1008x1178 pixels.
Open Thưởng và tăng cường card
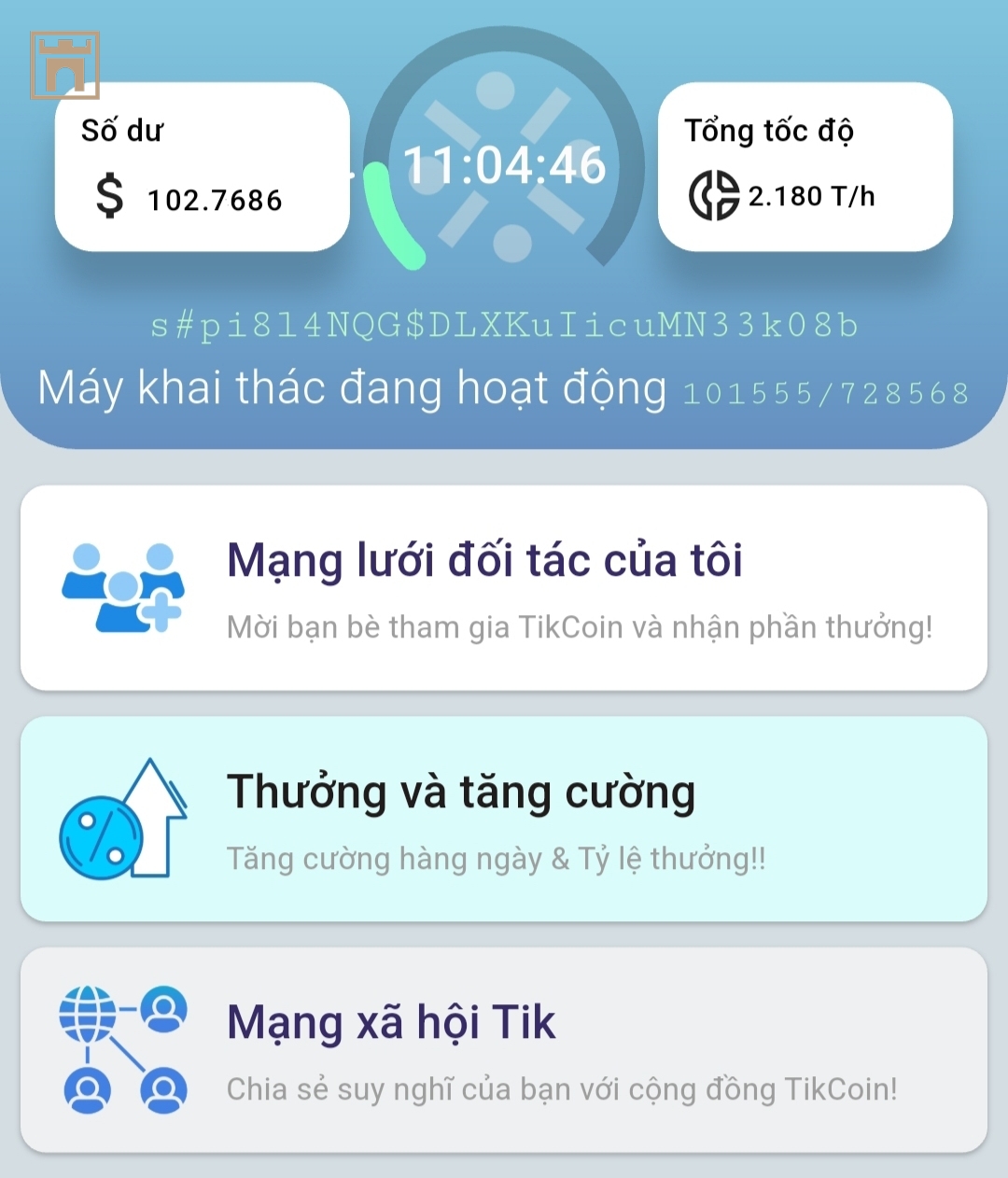[x=504, y=819]
